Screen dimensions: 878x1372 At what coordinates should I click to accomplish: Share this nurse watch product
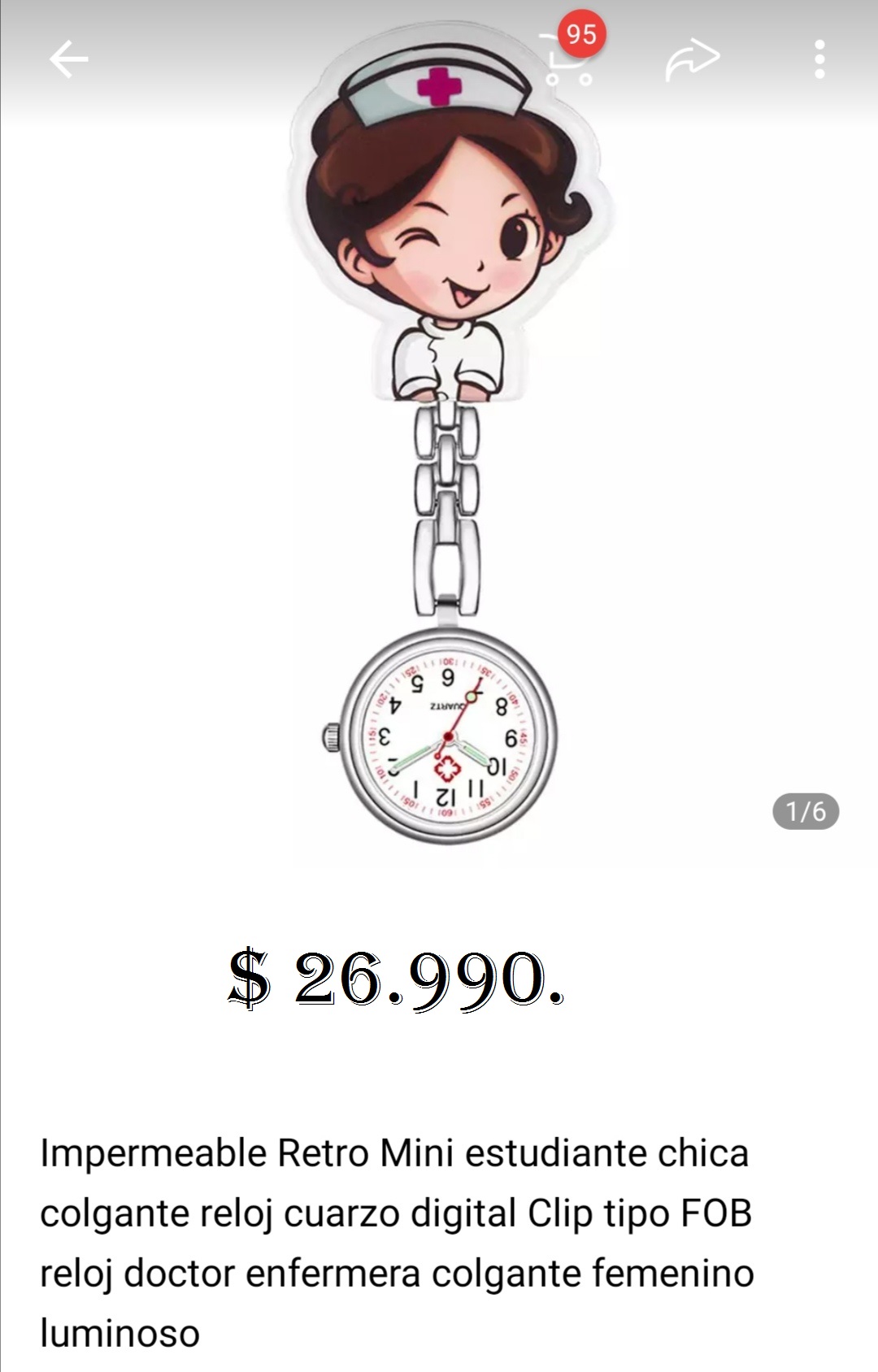pyautogui.click(x=693, y=59)
